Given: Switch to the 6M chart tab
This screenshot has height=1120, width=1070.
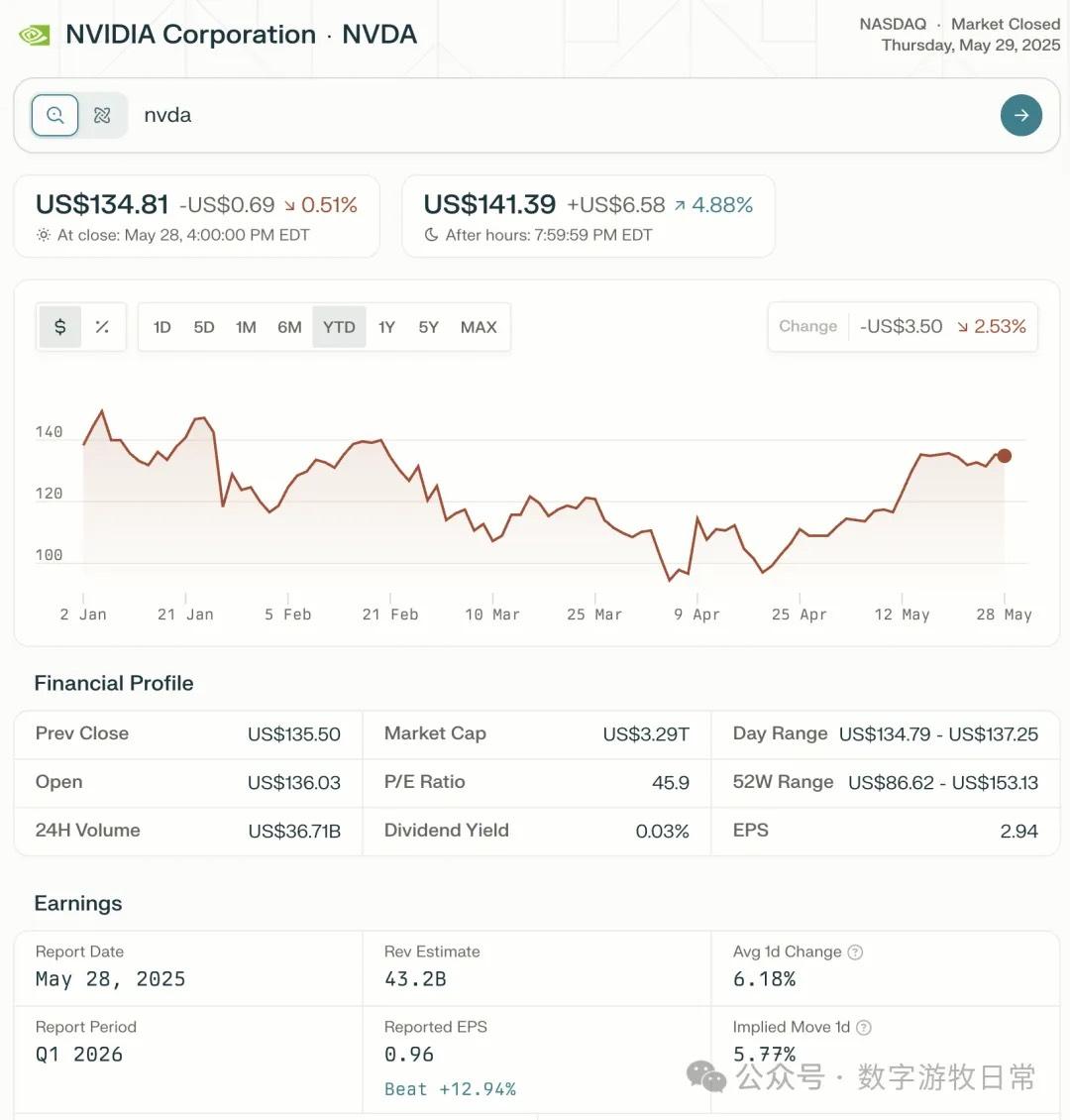Looking at the screenshot, I should (289, 326).
